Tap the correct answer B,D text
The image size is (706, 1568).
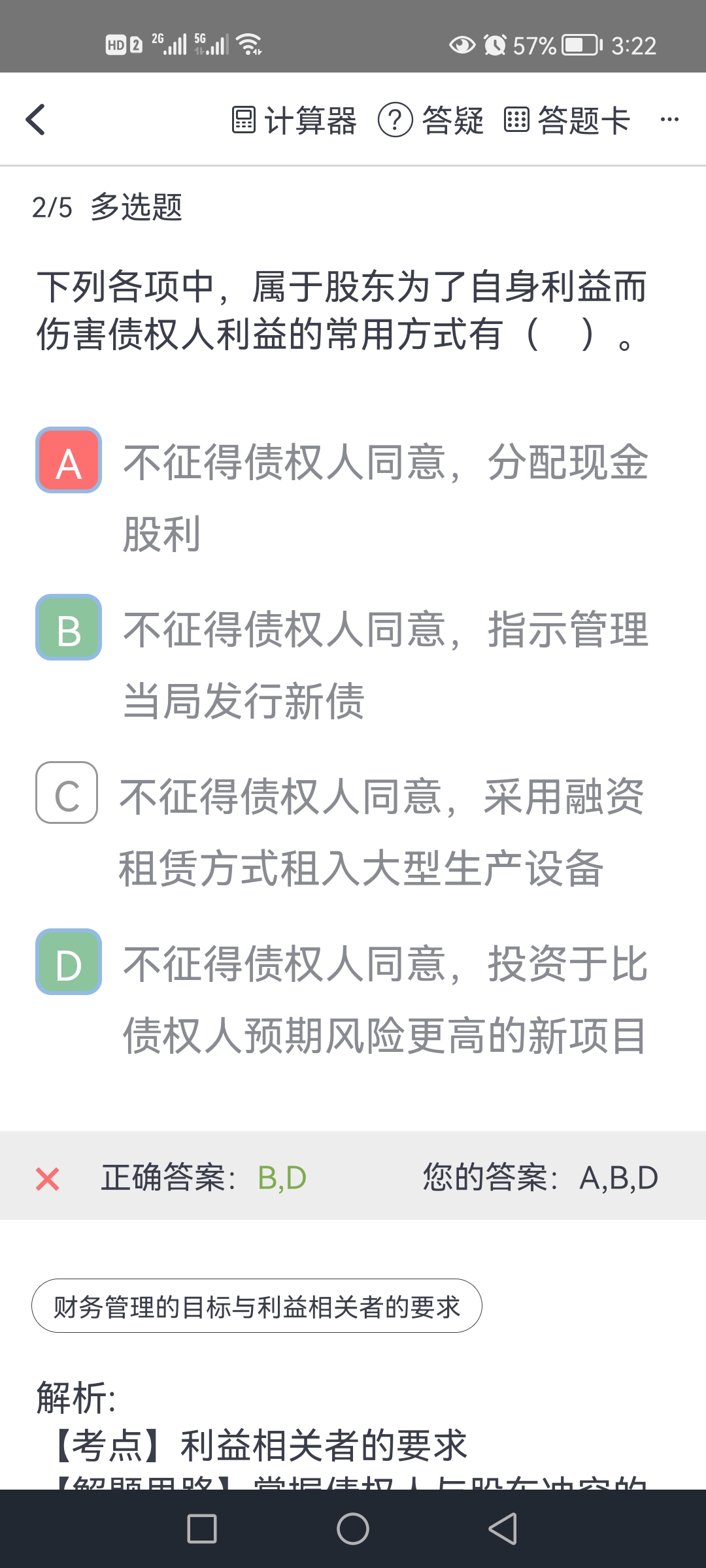click(x=281, y=1177)
